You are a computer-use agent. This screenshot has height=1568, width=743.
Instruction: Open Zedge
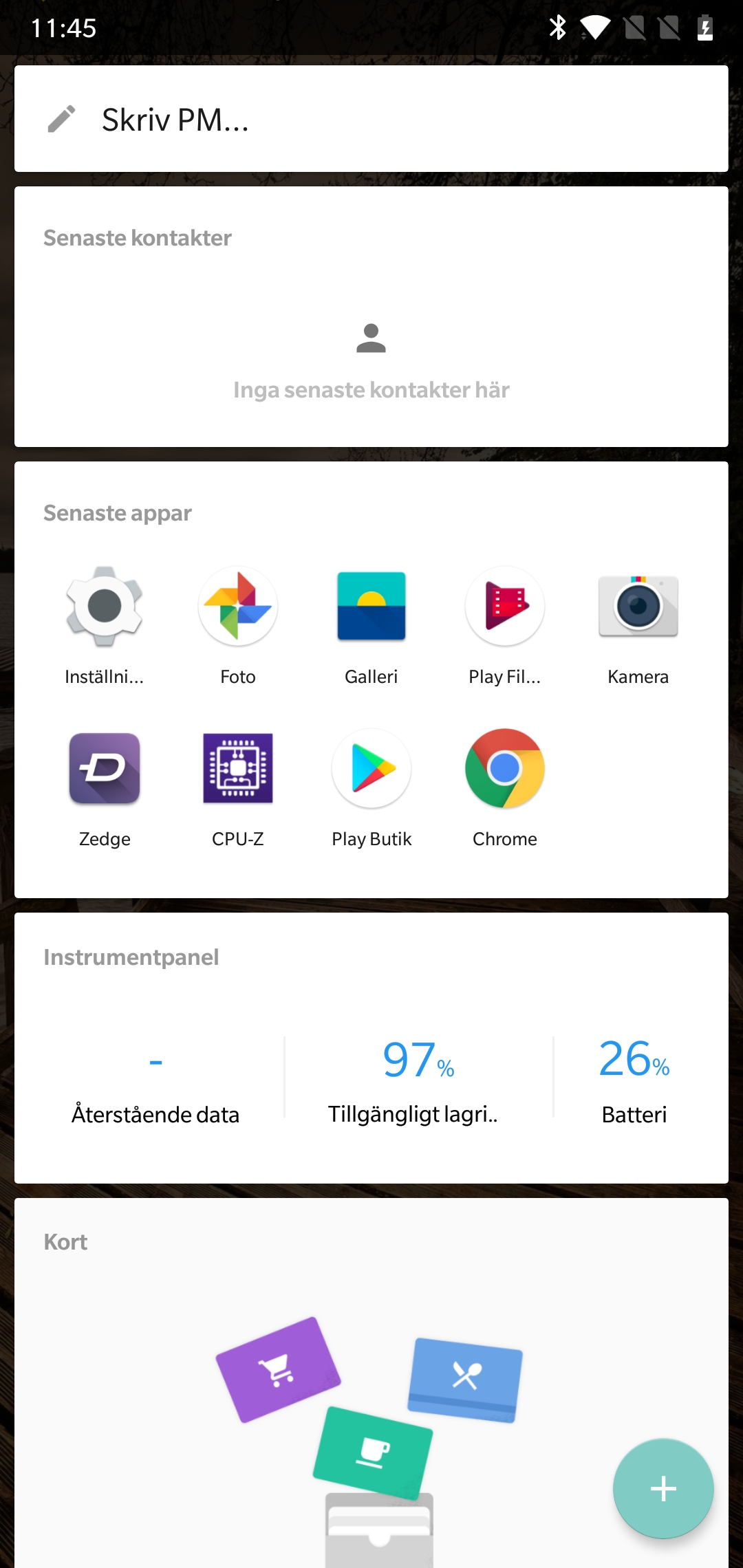pyautogui.click(x=105, y=788)
